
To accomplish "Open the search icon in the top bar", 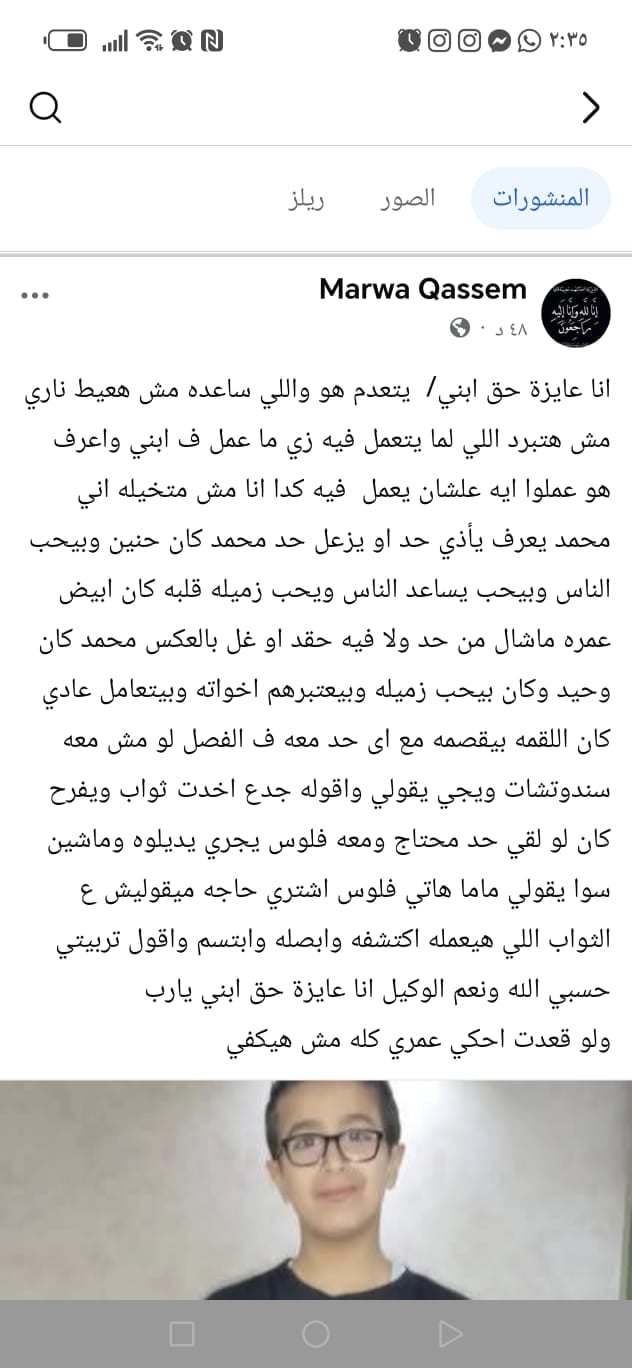I will 45,107.
